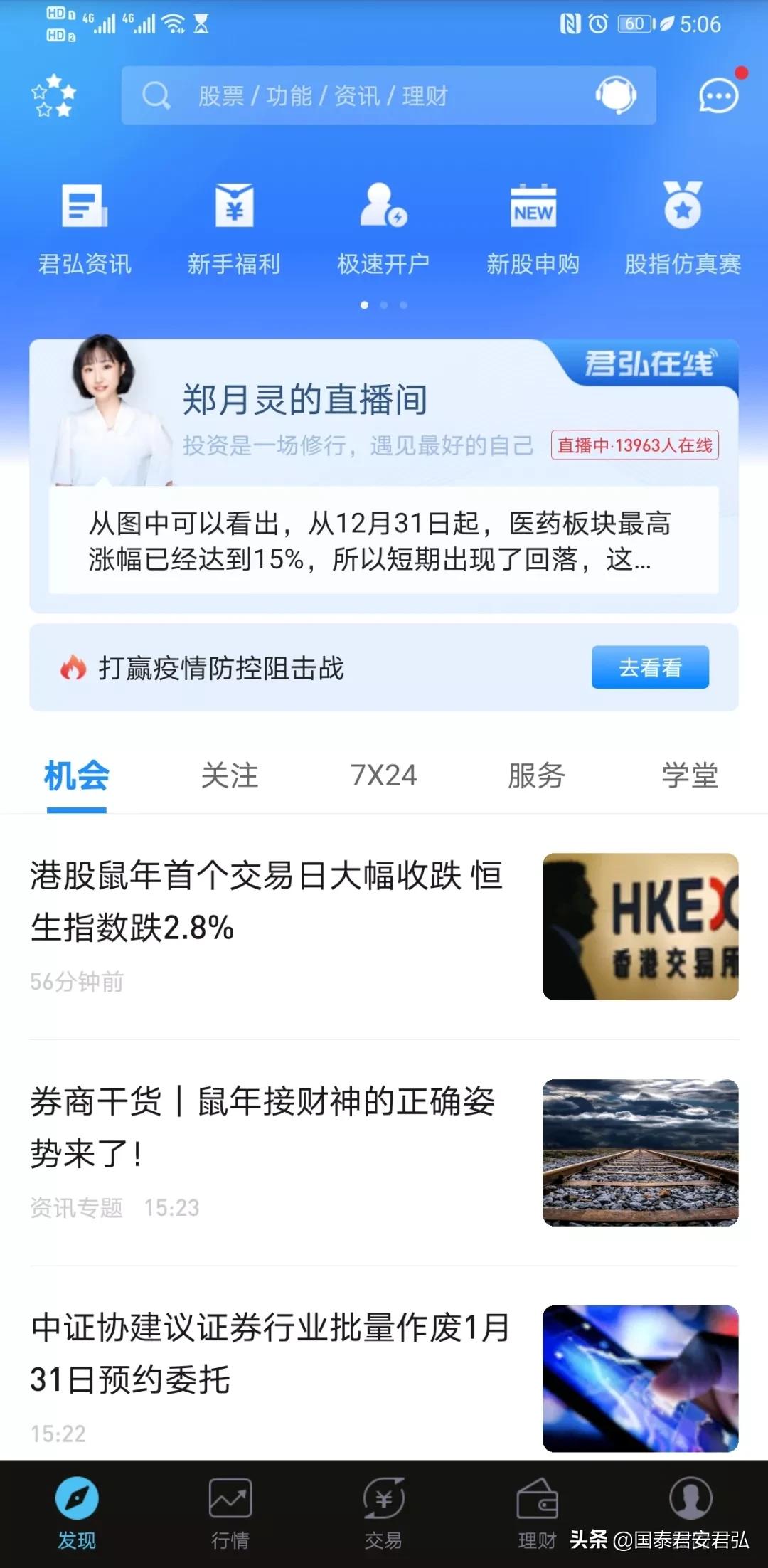
Task: Open the 学堂 learning tab
Action: (x=690, y=777)
